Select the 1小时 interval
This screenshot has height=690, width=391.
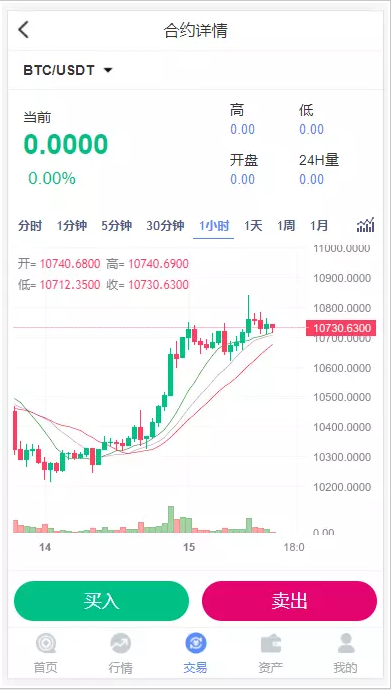coord(214,226)
